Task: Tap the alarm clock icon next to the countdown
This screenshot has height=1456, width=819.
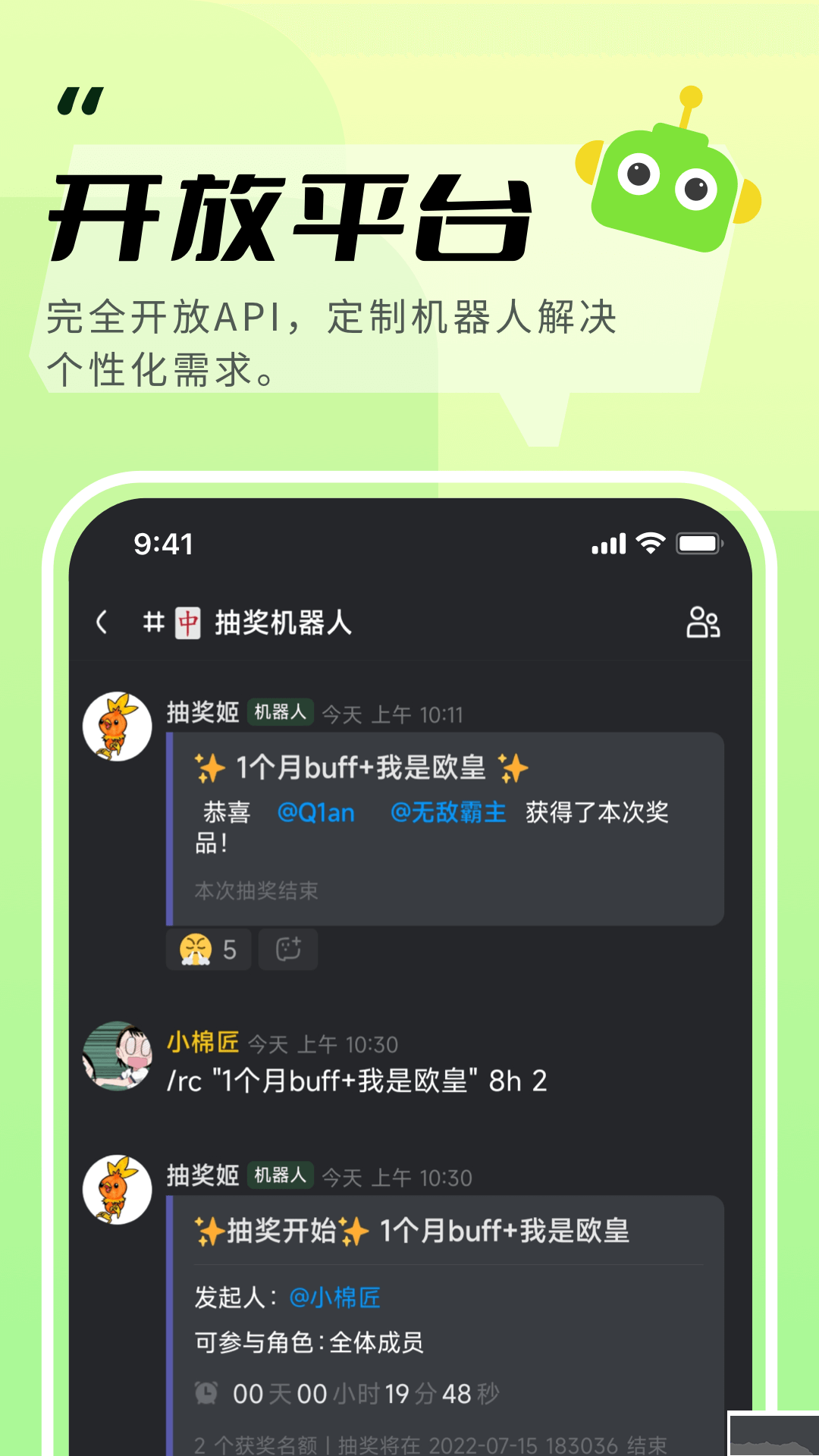Action: (206, 1392)
